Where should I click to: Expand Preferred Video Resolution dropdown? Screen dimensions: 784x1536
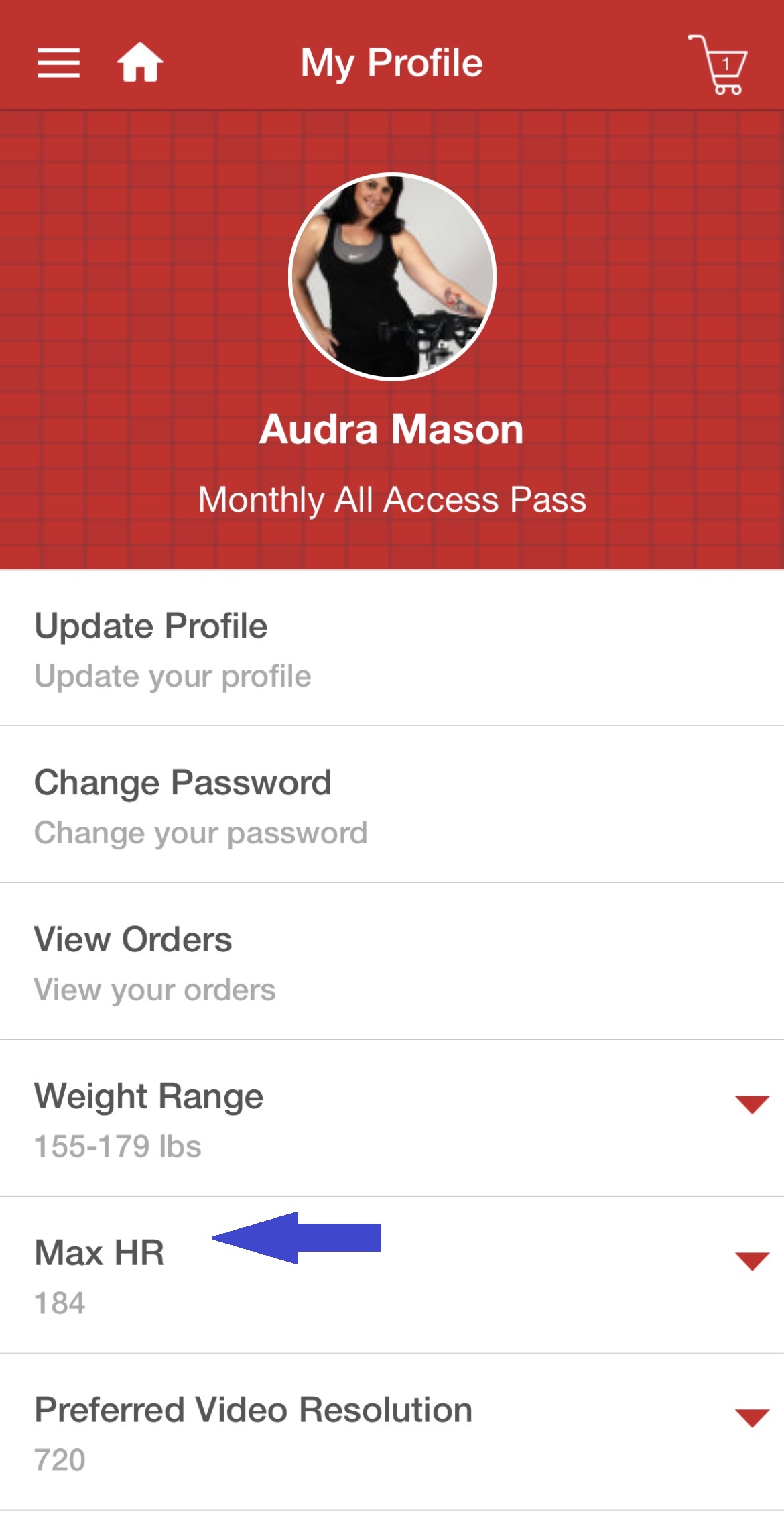tap(752, 1417)
